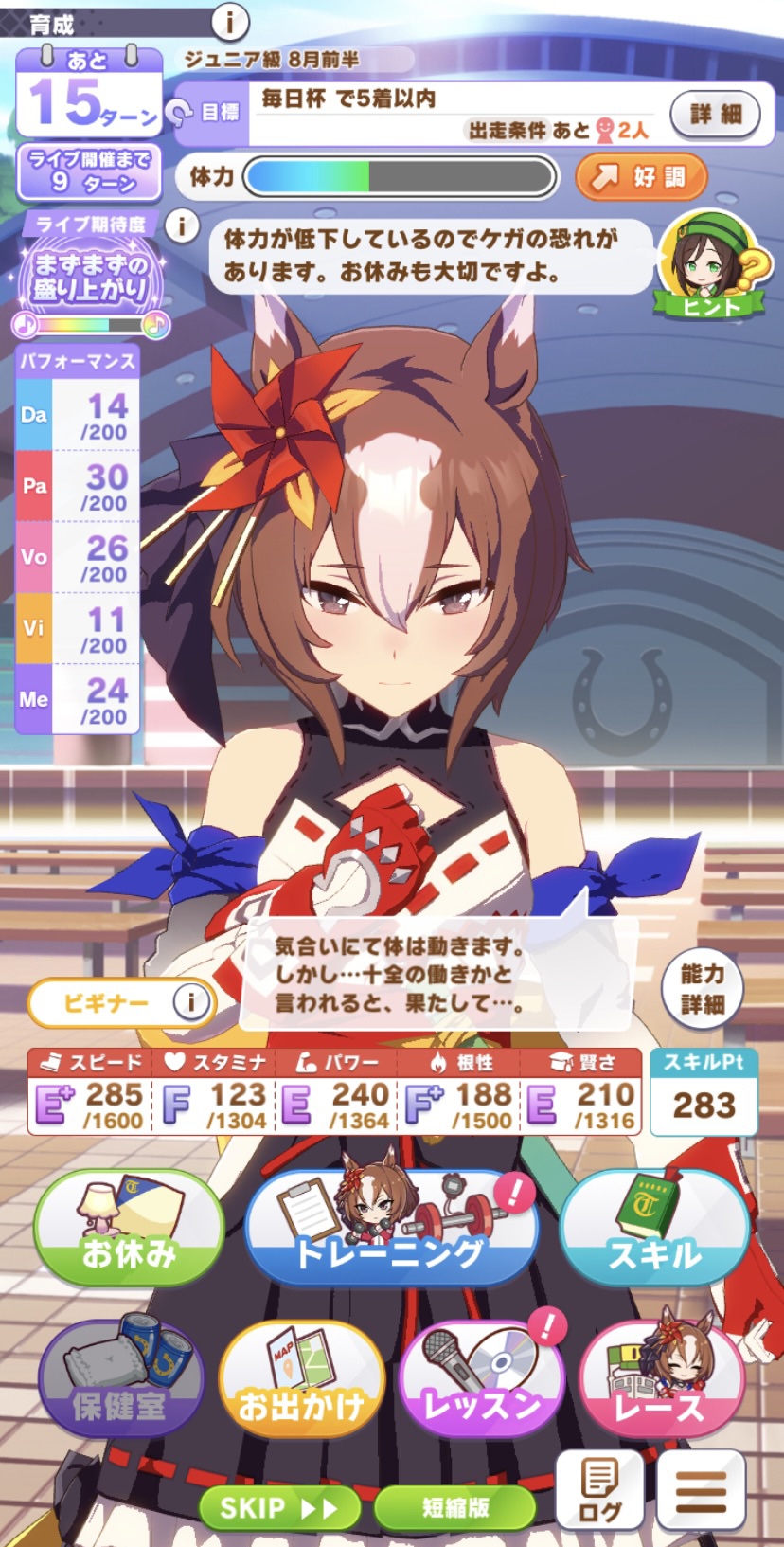Open 能力詳細 ability details
Viewport: 784px width, 1547px height.
pyautogui.click(x=703, y=989)
